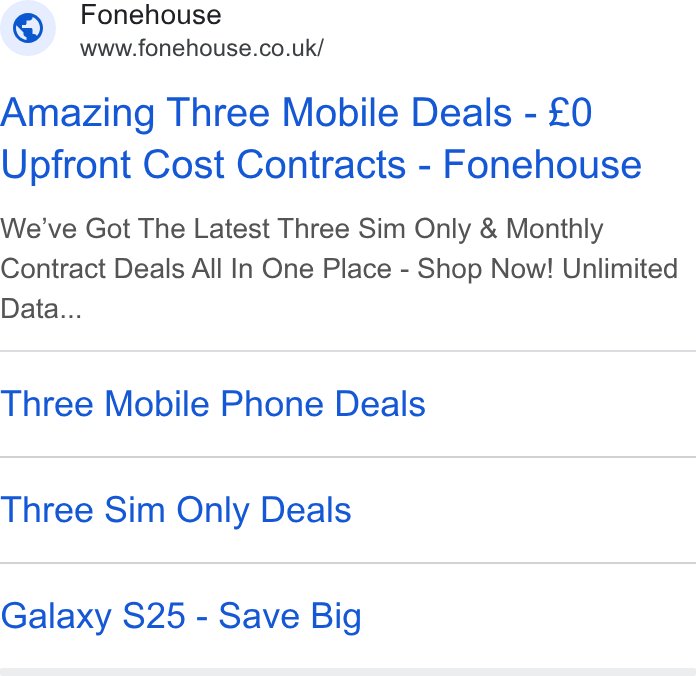
Task: Visit www.fonehouse.co.uk site address
Action: (202, 48)
